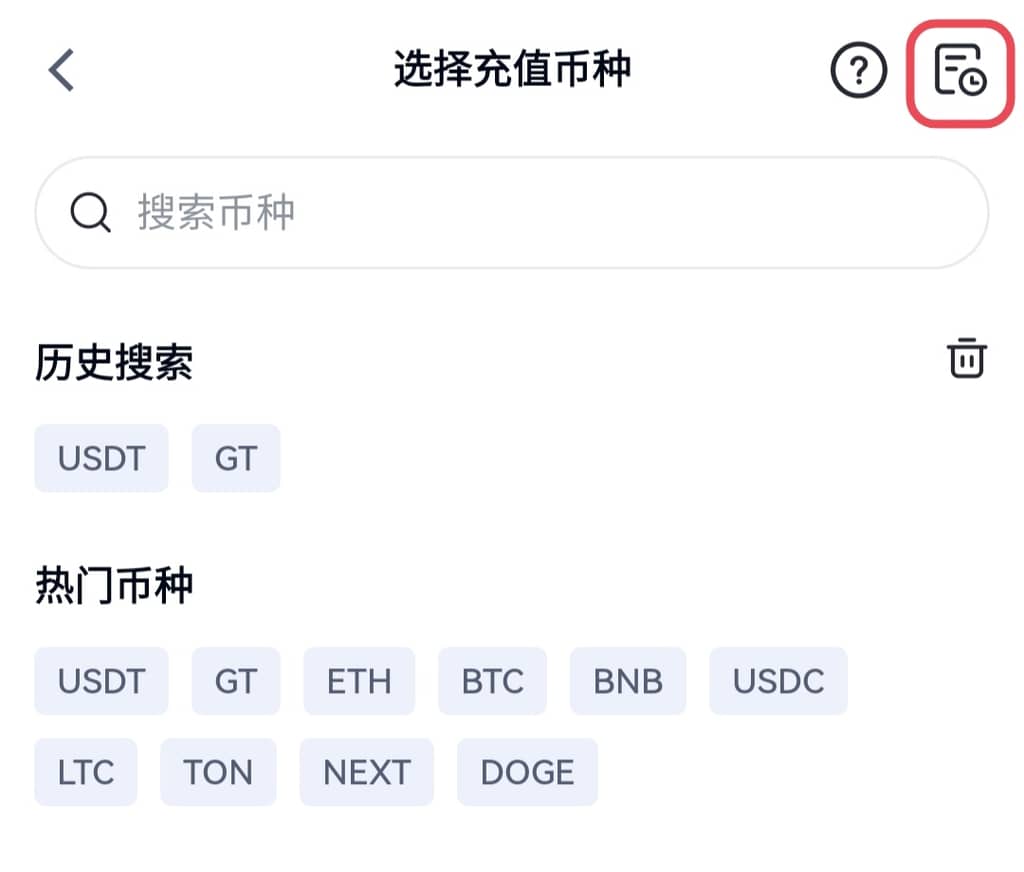Open the help question mark icon

point(858,72)
